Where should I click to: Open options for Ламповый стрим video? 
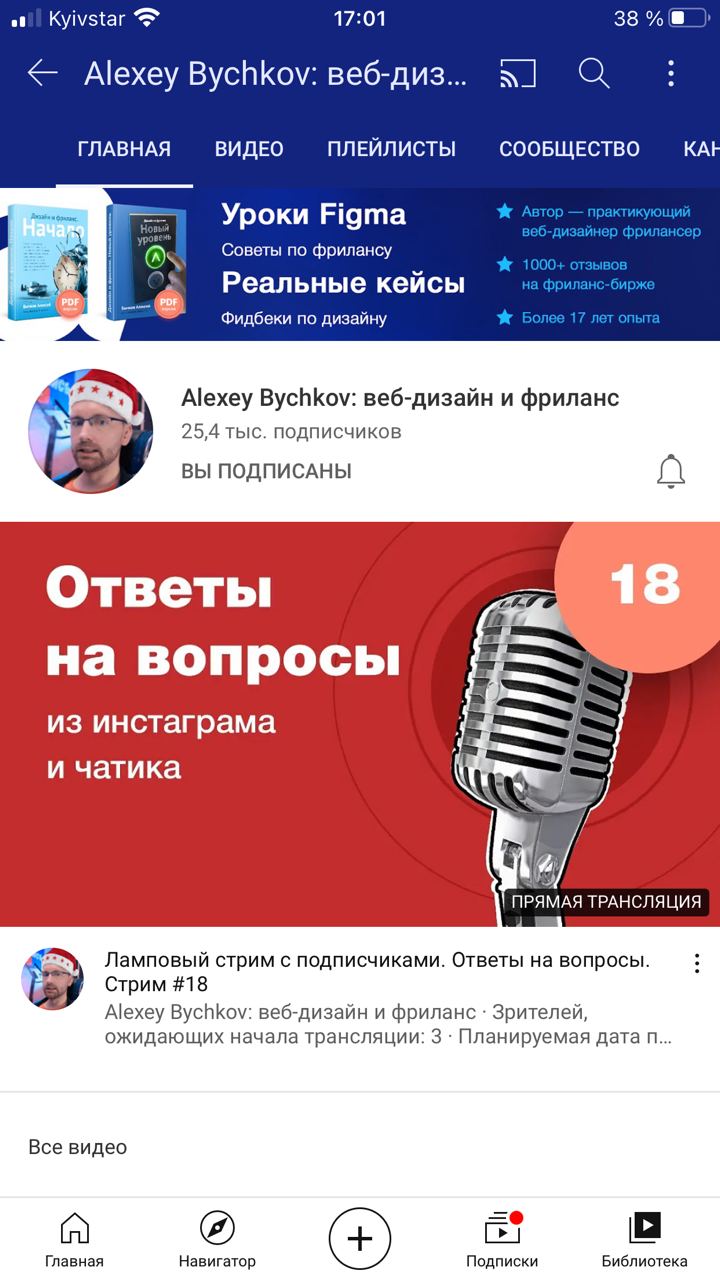[697, 964]
